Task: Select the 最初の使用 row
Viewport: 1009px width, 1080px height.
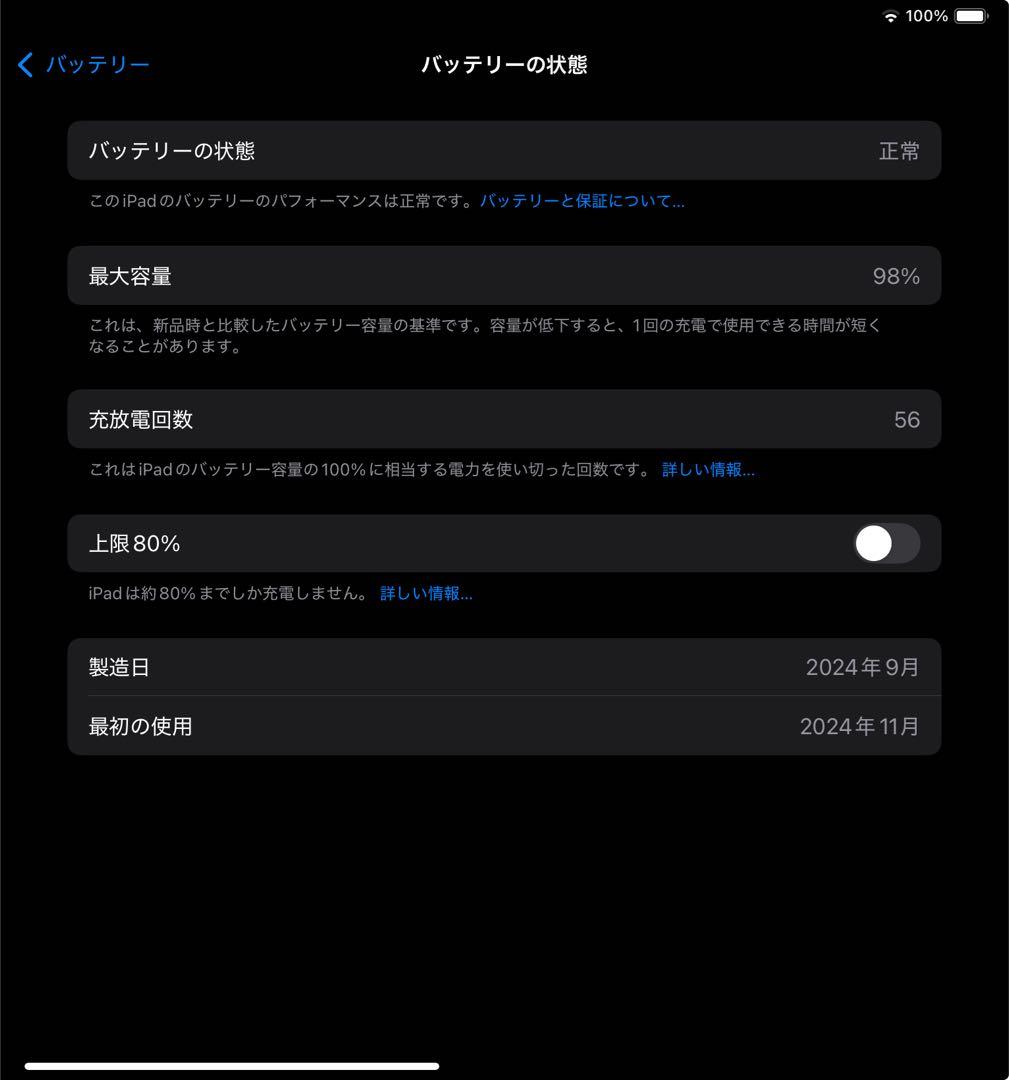Action: (x=504, y=726)
